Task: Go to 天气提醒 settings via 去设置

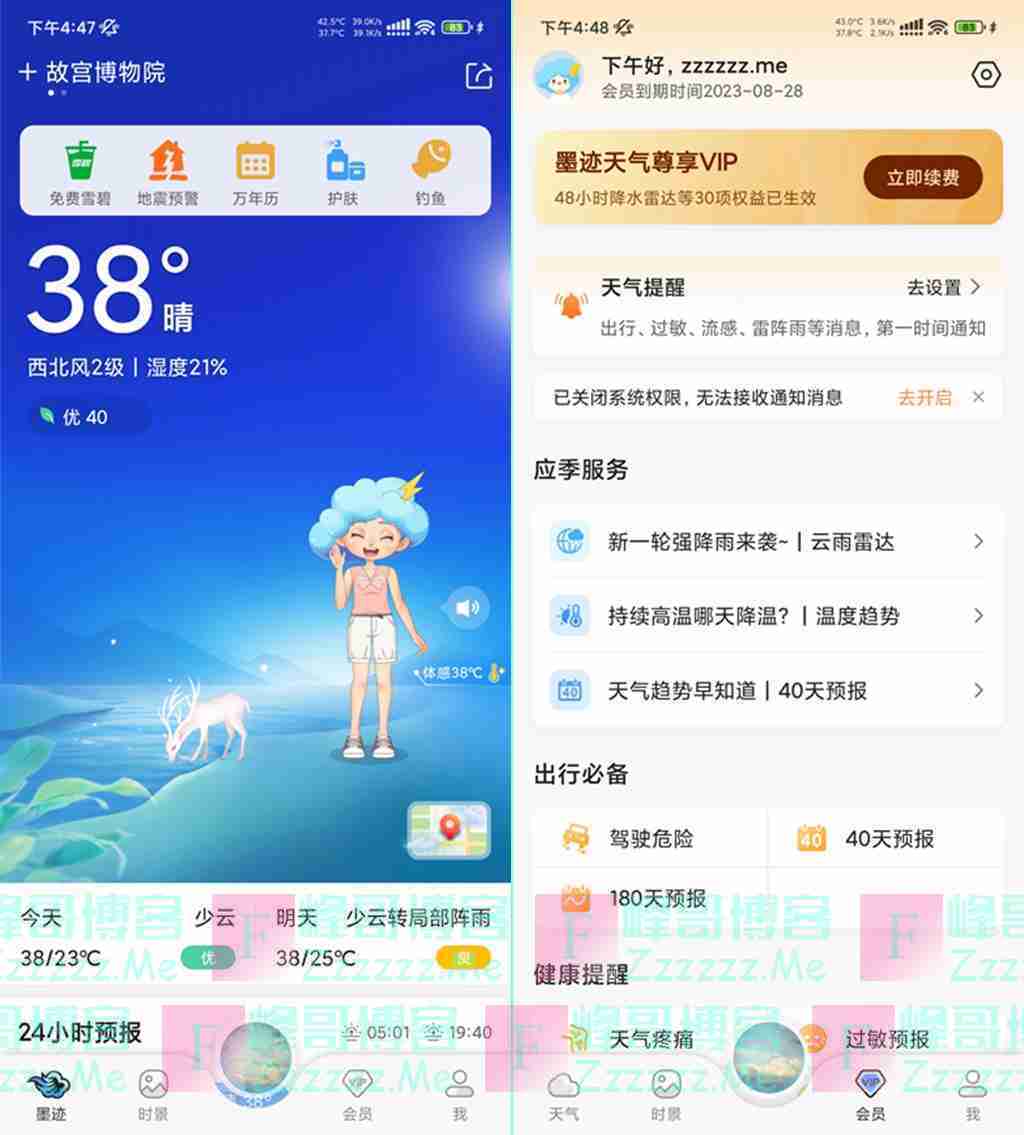Action: pyautogui.click(x=943, y=288)
